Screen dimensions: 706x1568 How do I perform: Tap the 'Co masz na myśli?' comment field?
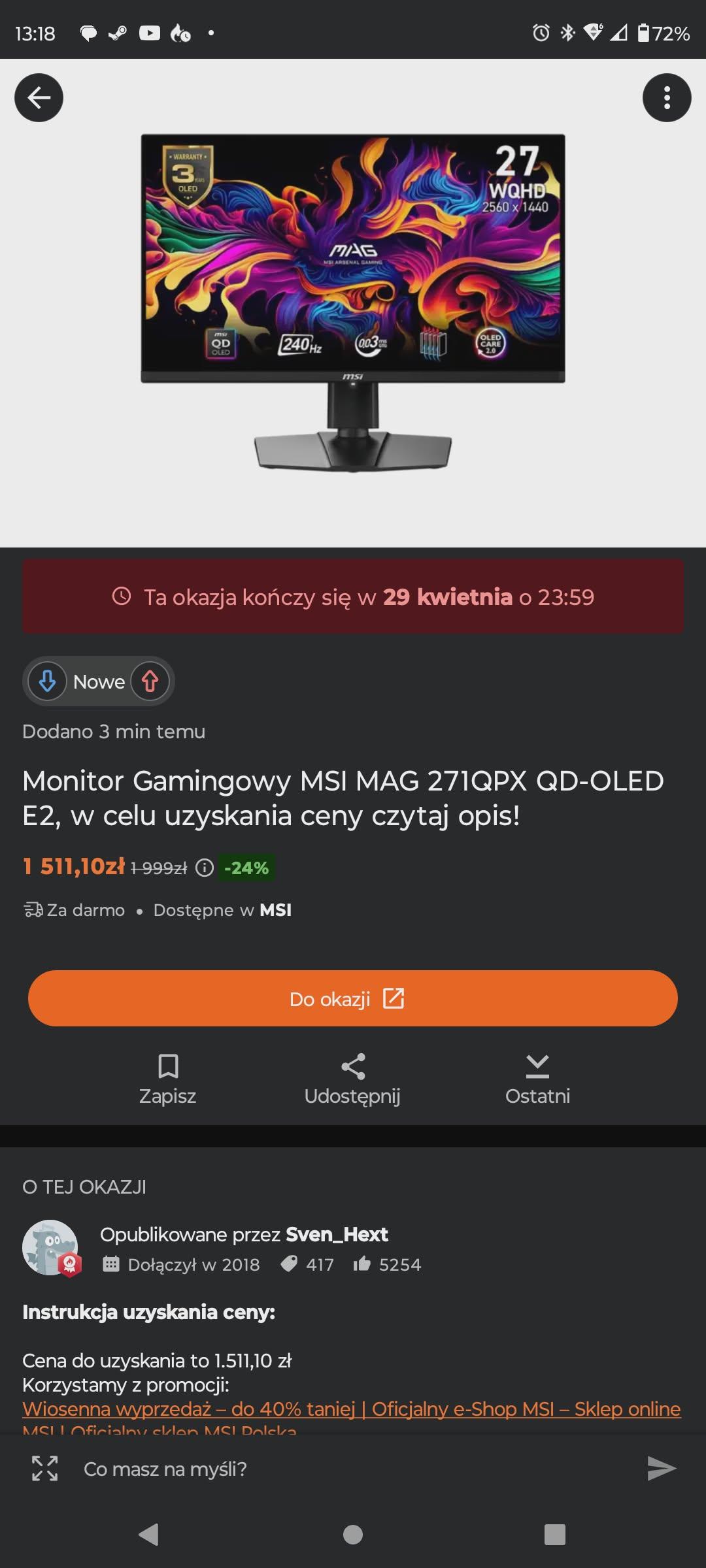353,1469
